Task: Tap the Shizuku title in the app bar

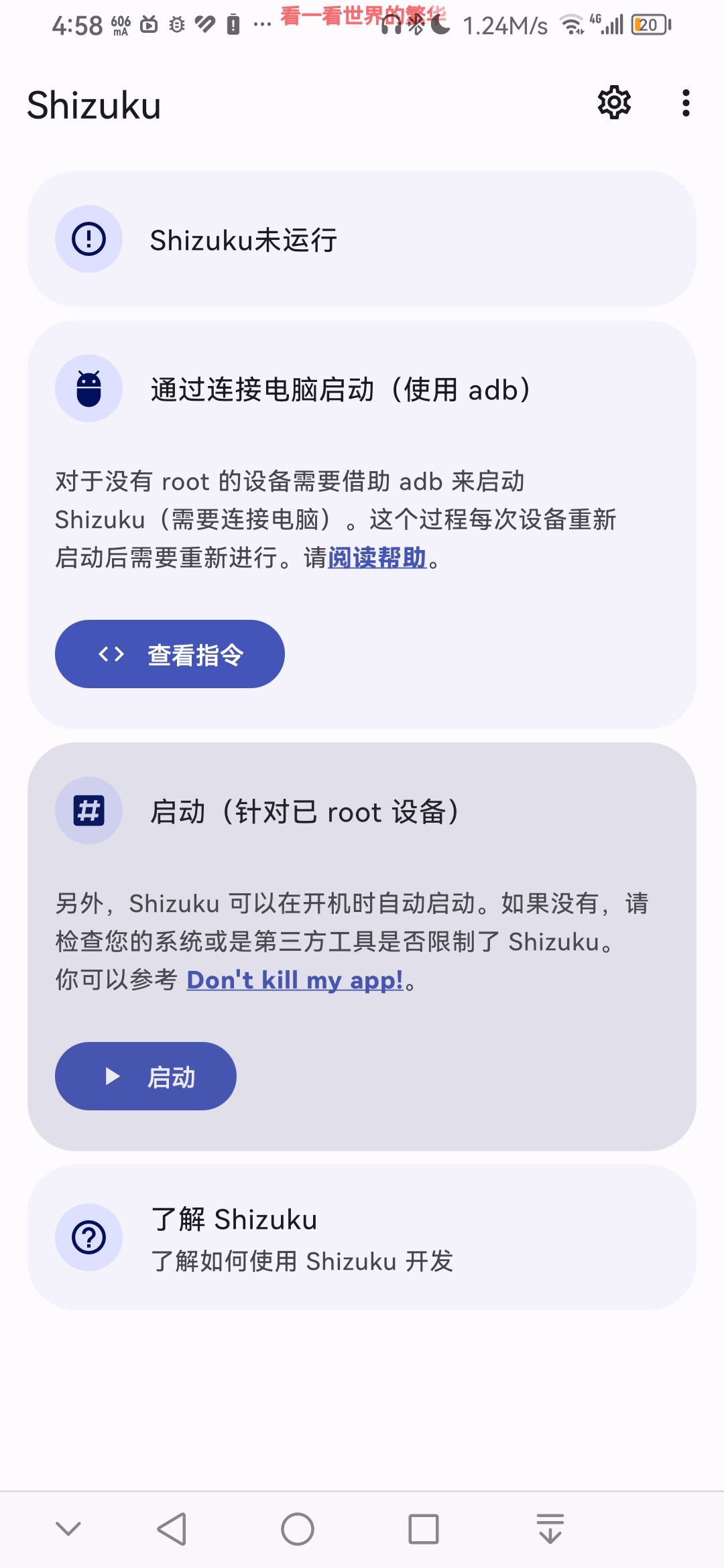Action: tap(93, 104)
